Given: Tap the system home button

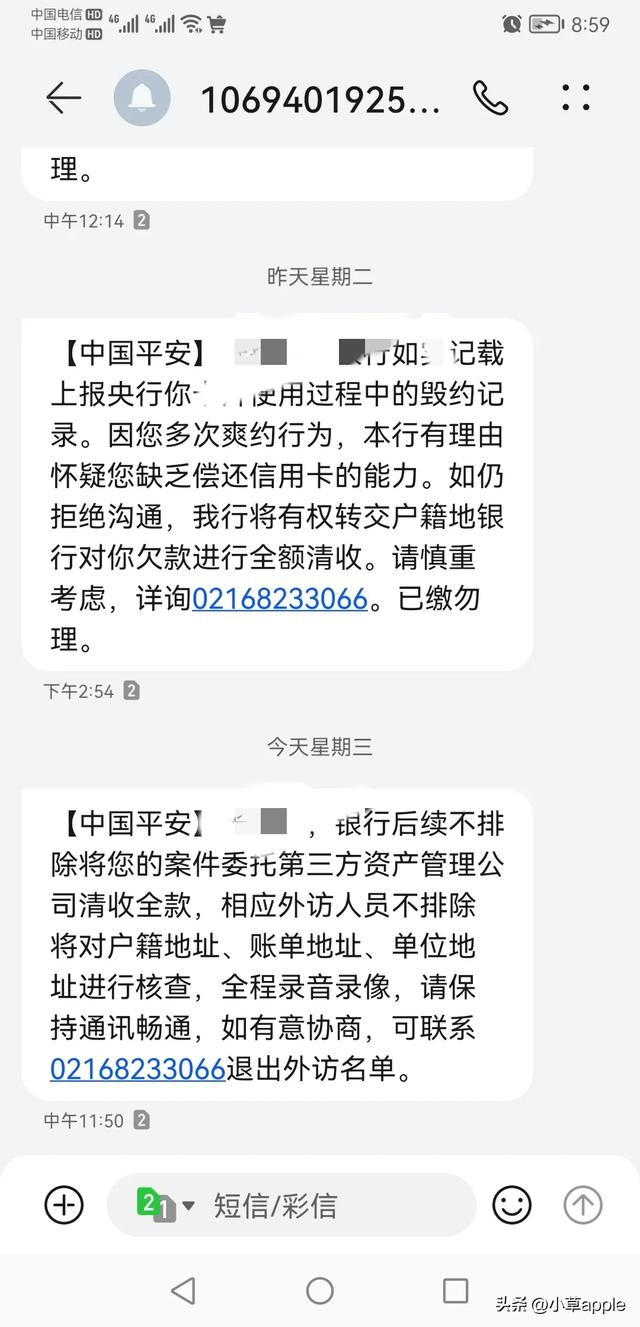Looking at the screenshot, I should 320,1291.
